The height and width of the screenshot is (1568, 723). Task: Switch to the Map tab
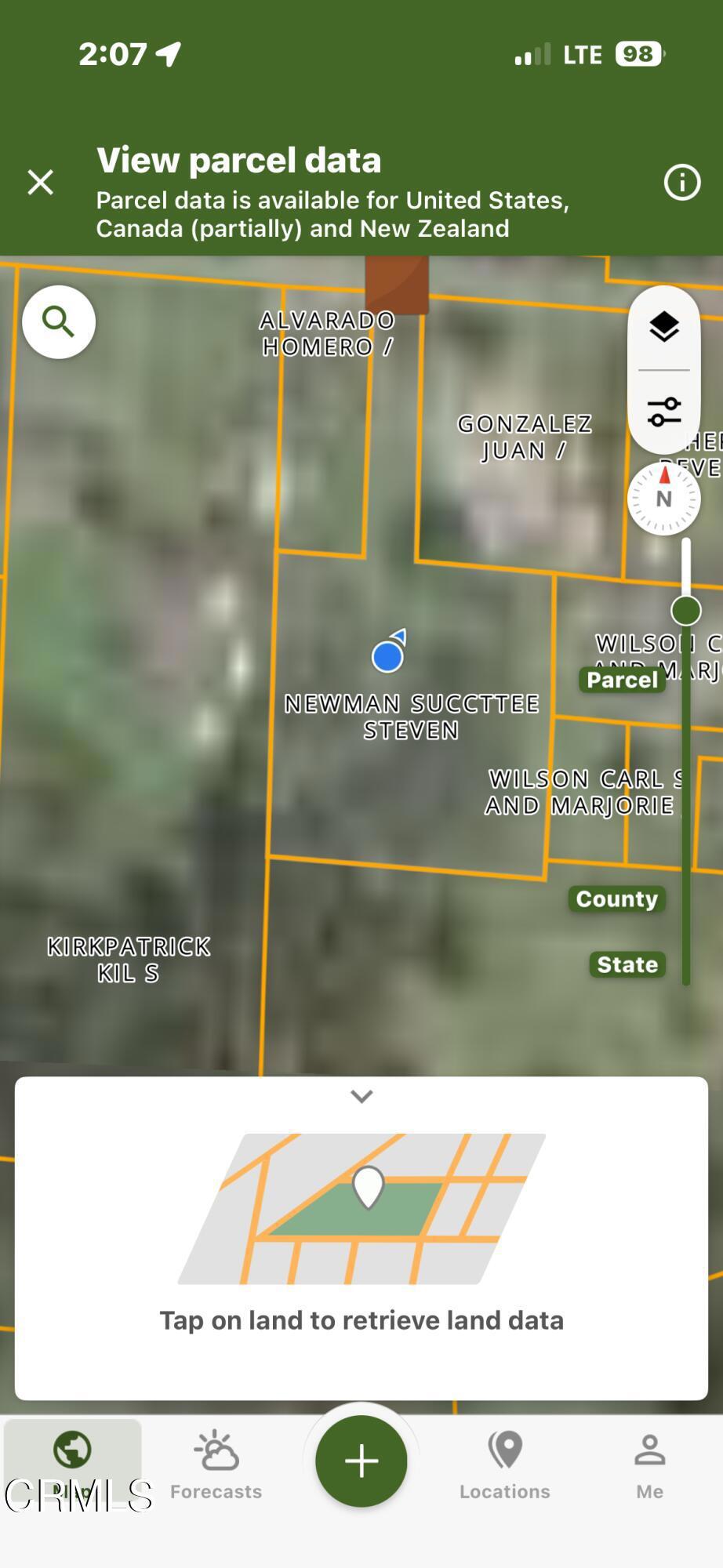click(x=72, y=1463)
